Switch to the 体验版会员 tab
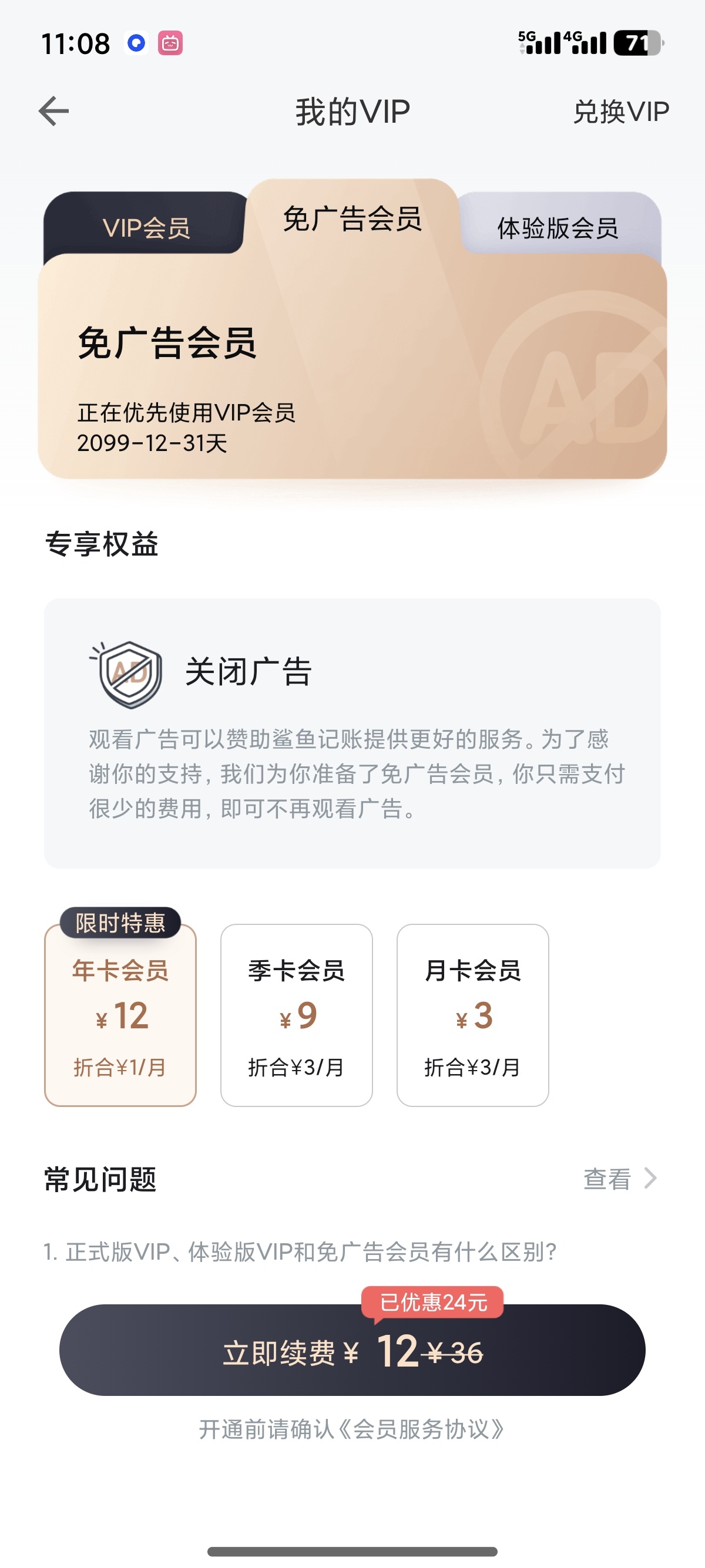705x1568 pixels. click(558, 228)
